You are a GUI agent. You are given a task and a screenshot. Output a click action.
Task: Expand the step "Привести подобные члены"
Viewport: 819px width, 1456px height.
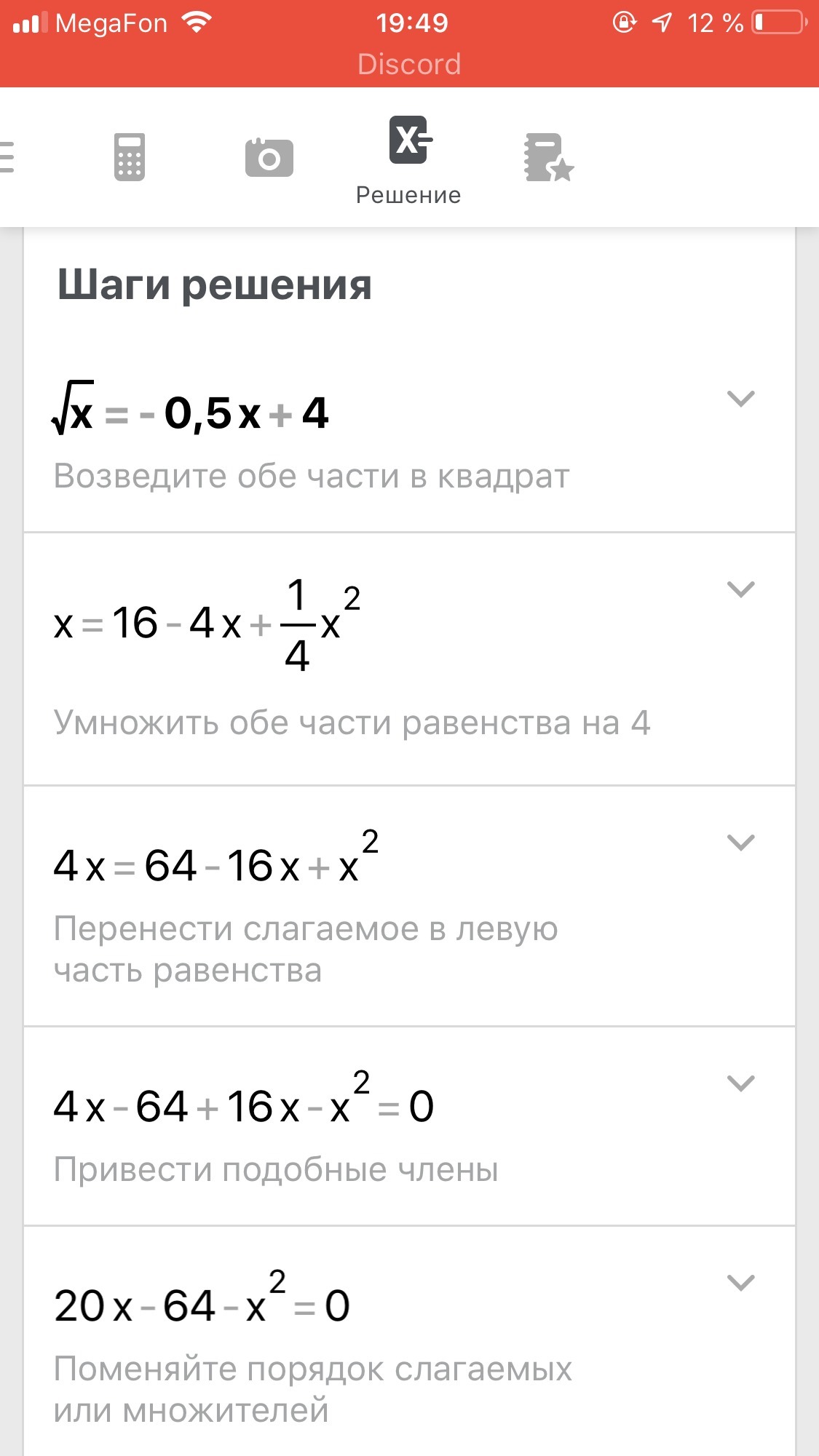click(x=740, y=1083)
